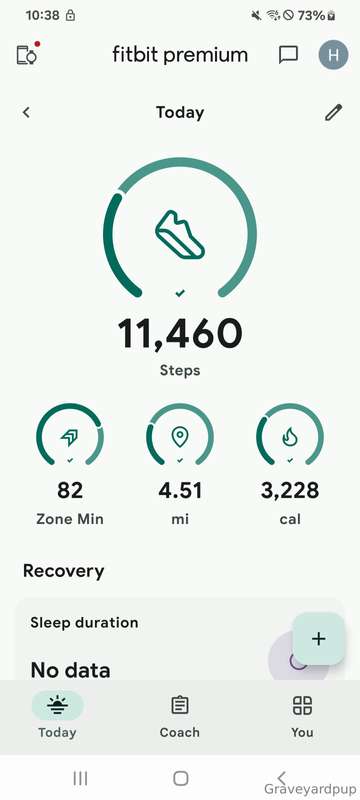Go to the previous day
Screen dimensions: 360x800
tap(27, 112)
